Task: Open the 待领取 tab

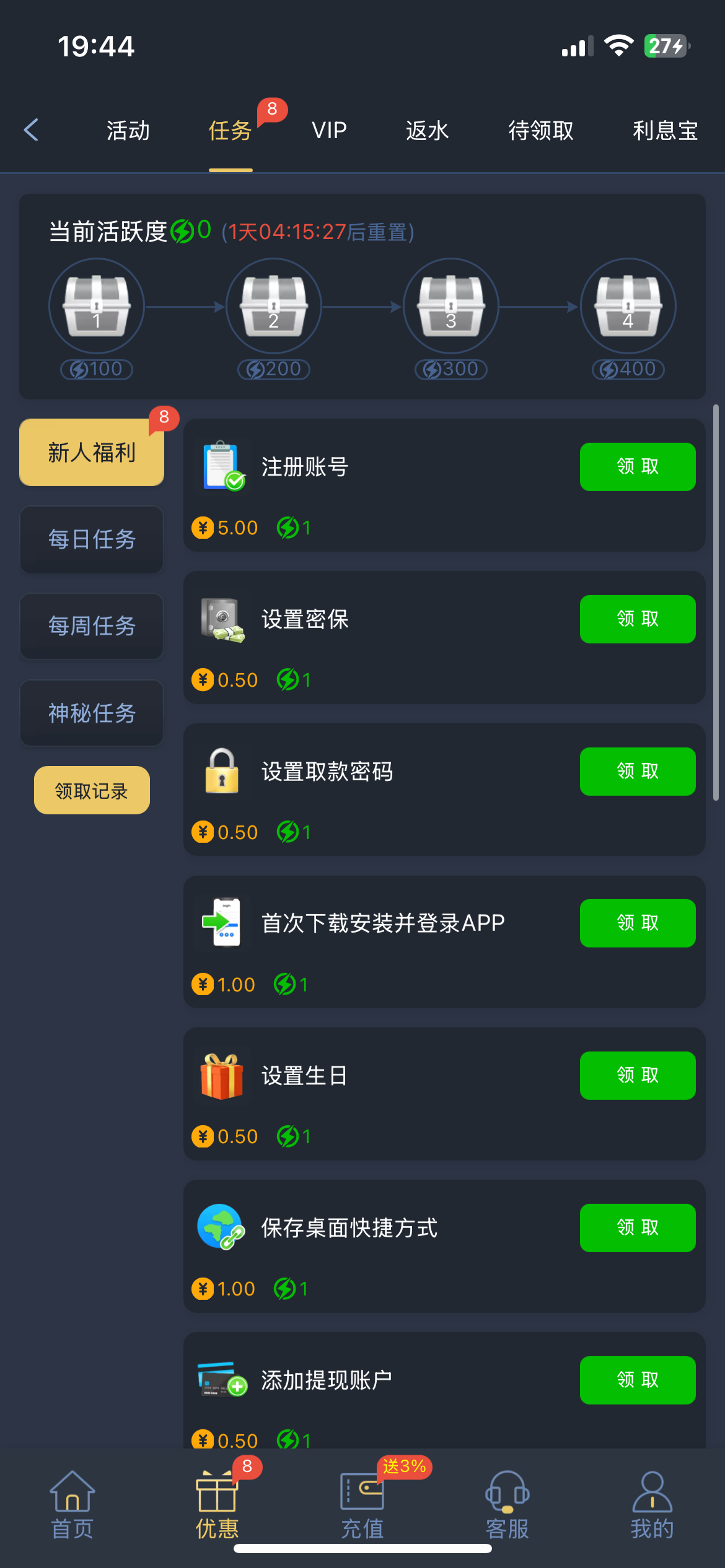Action: pos(541,131)
